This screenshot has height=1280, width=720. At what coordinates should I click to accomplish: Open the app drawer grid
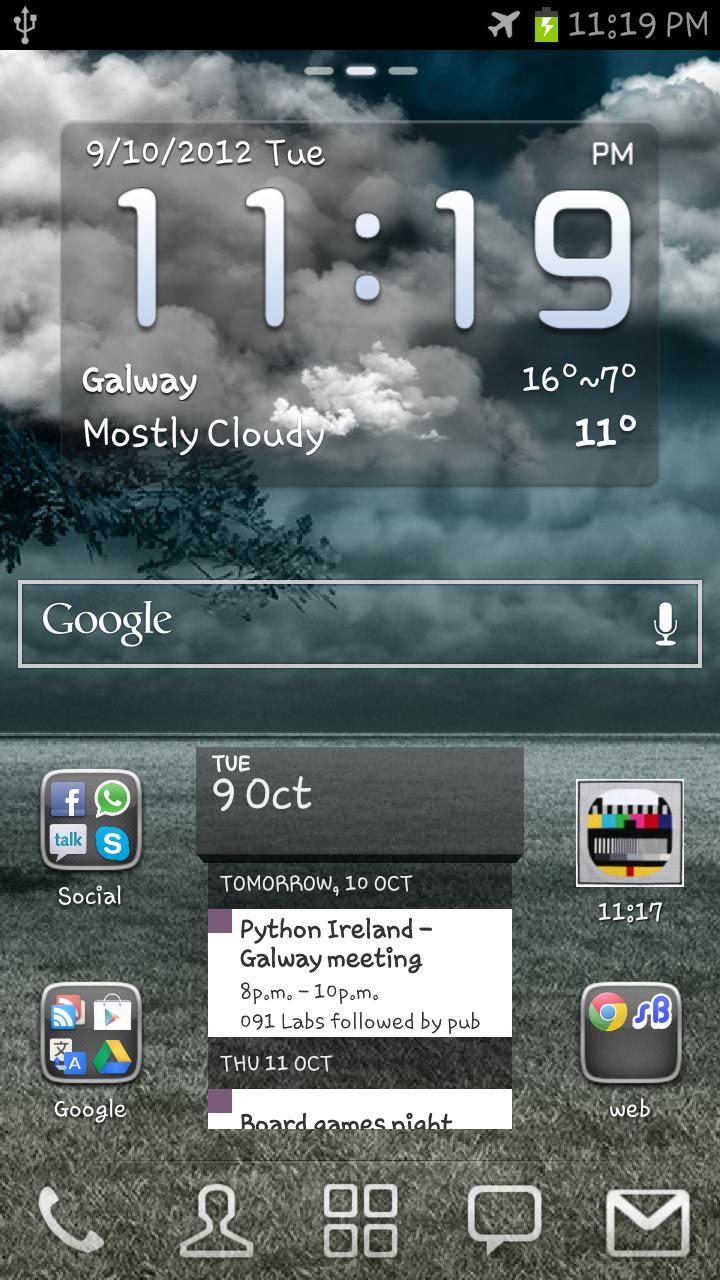tap(360, 1220)
